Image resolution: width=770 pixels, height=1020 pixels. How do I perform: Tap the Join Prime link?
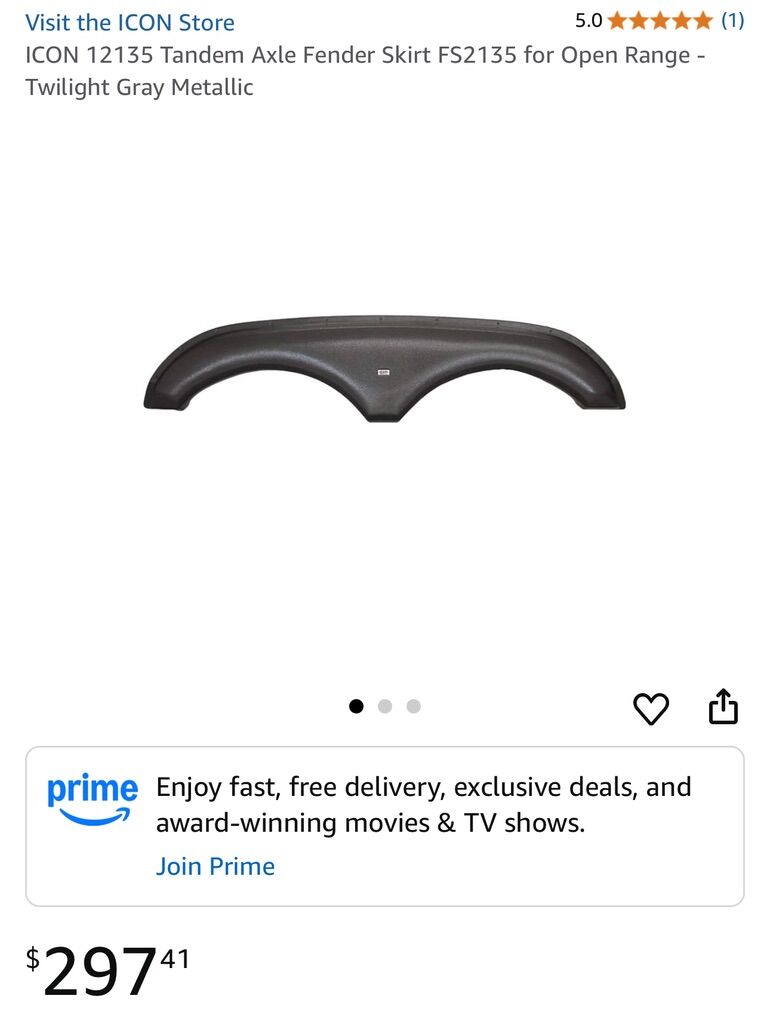[215, 866]
